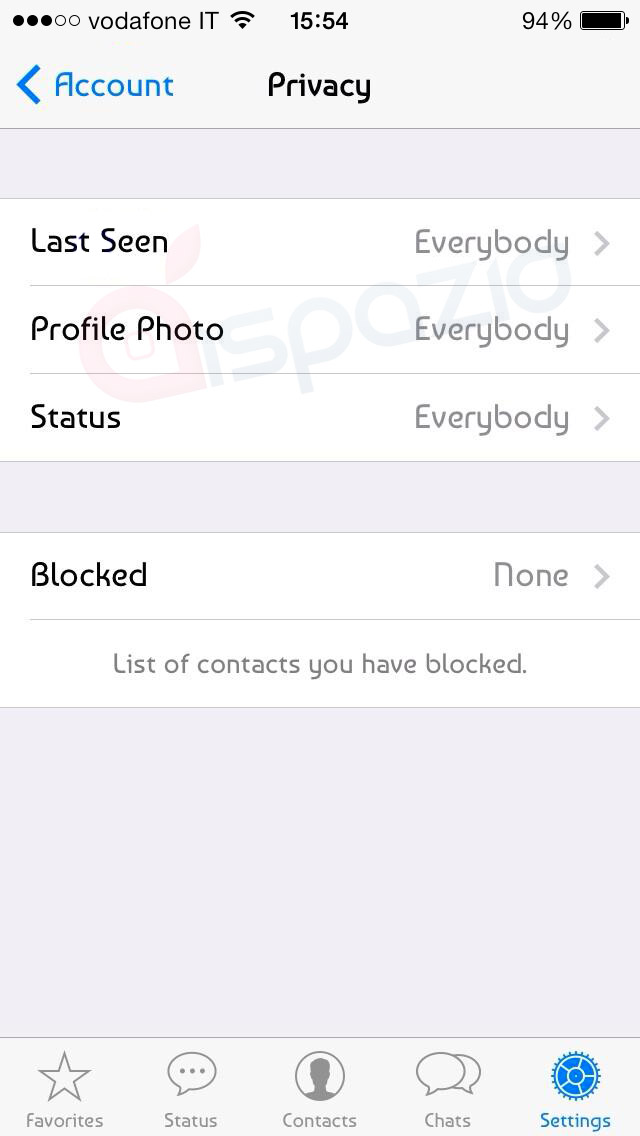The height and width of the screenshot is (1136, 640).
Task: Open the Blocked contacts list
Action: click(320, 576)
